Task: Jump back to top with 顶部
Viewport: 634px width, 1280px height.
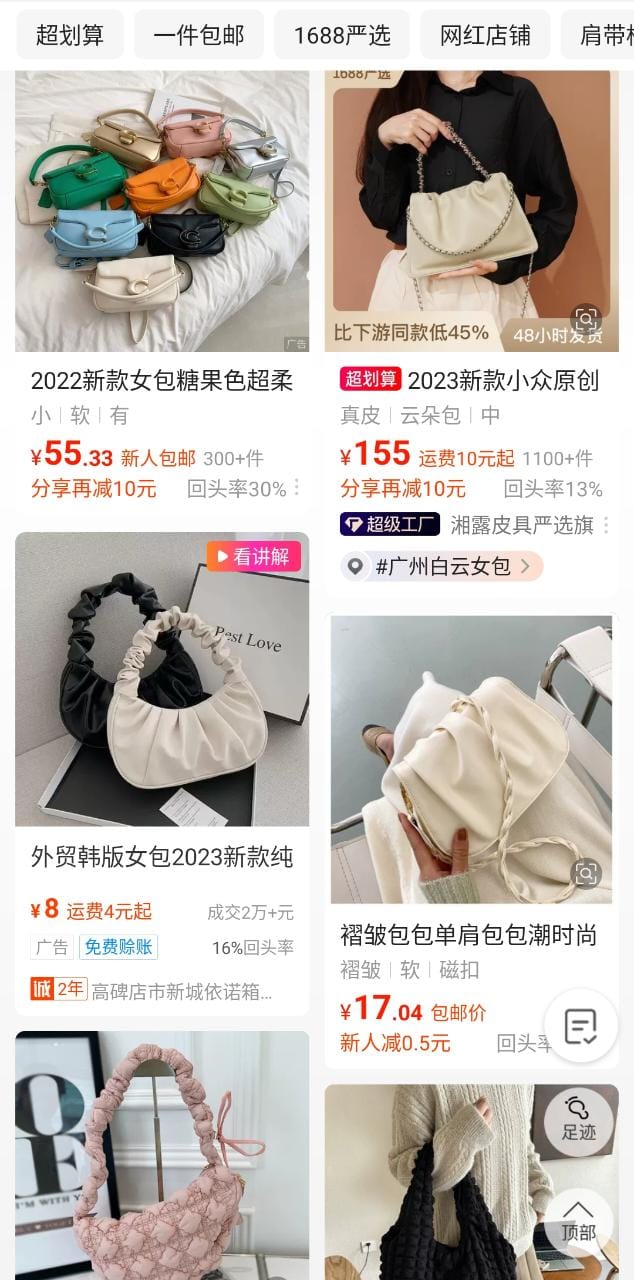Action: (578, 1220)
